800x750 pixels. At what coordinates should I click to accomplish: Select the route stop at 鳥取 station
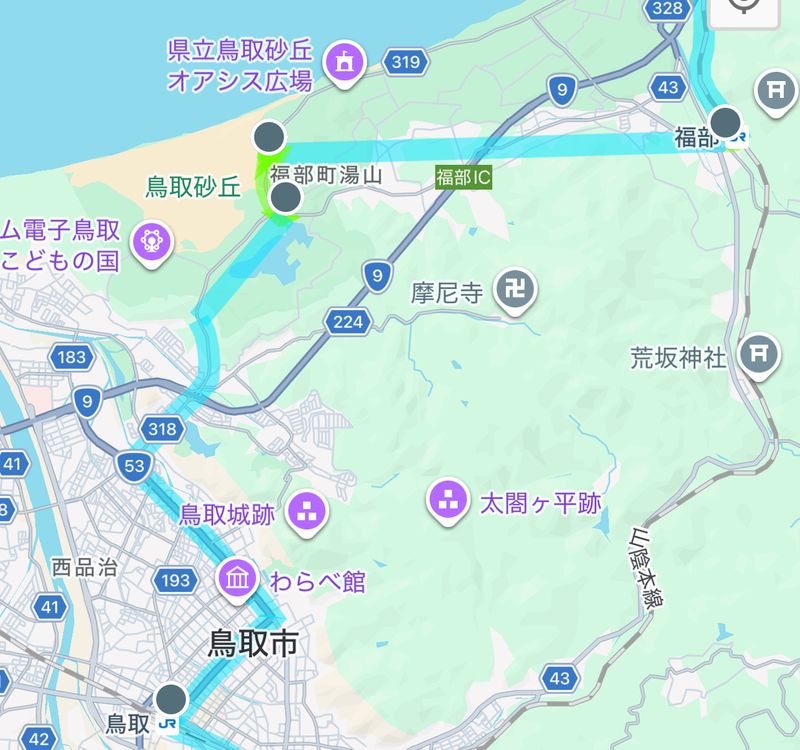[x=171, y=698]
